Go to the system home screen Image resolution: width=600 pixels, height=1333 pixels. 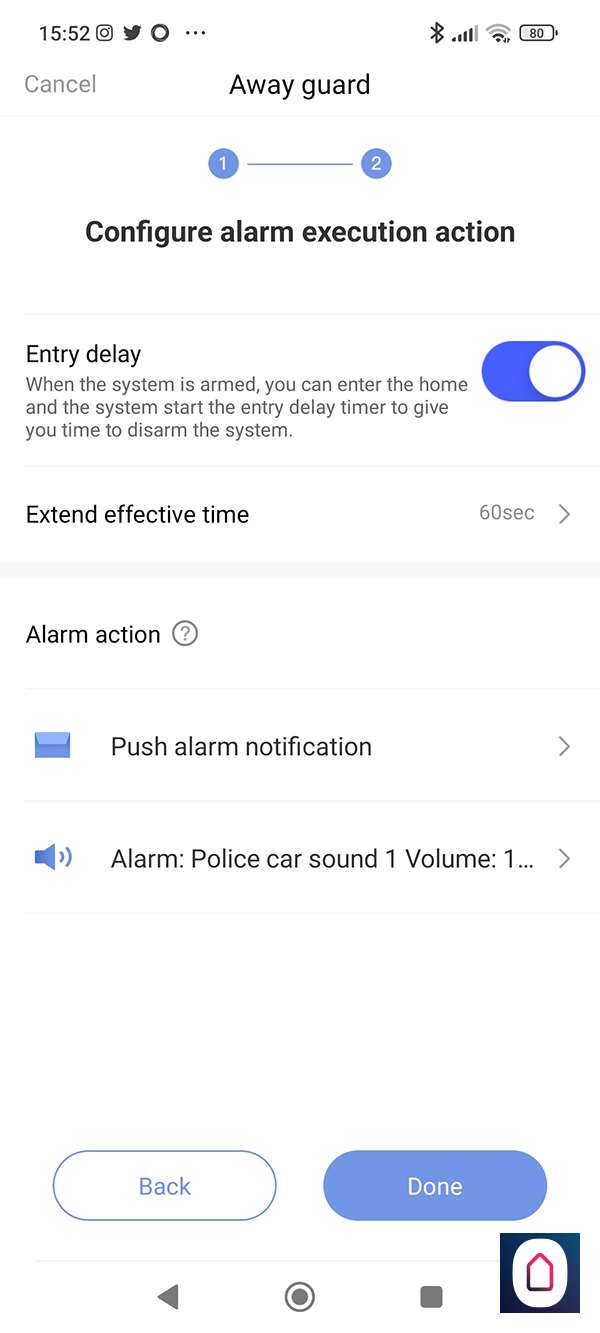coord(299,1297)
